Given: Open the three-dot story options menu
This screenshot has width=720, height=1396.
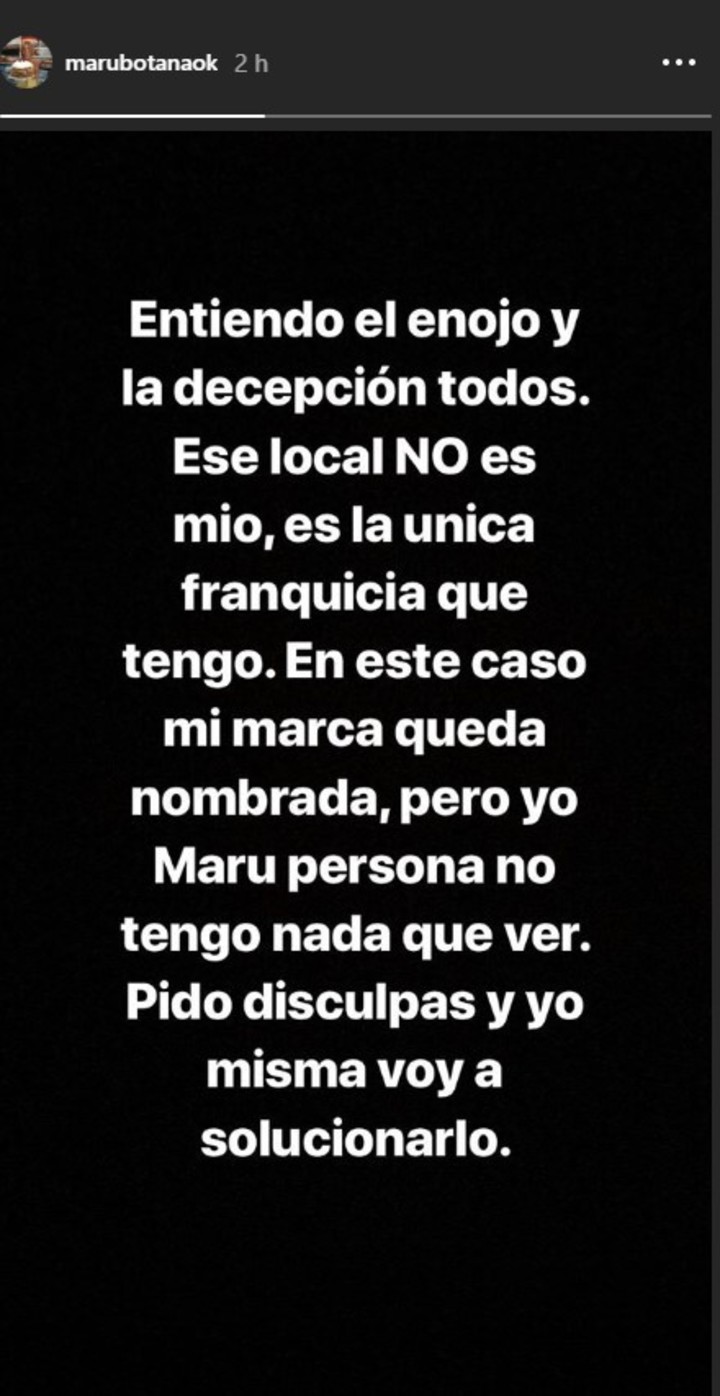Looking at the screenshot, I should point(679,62).
